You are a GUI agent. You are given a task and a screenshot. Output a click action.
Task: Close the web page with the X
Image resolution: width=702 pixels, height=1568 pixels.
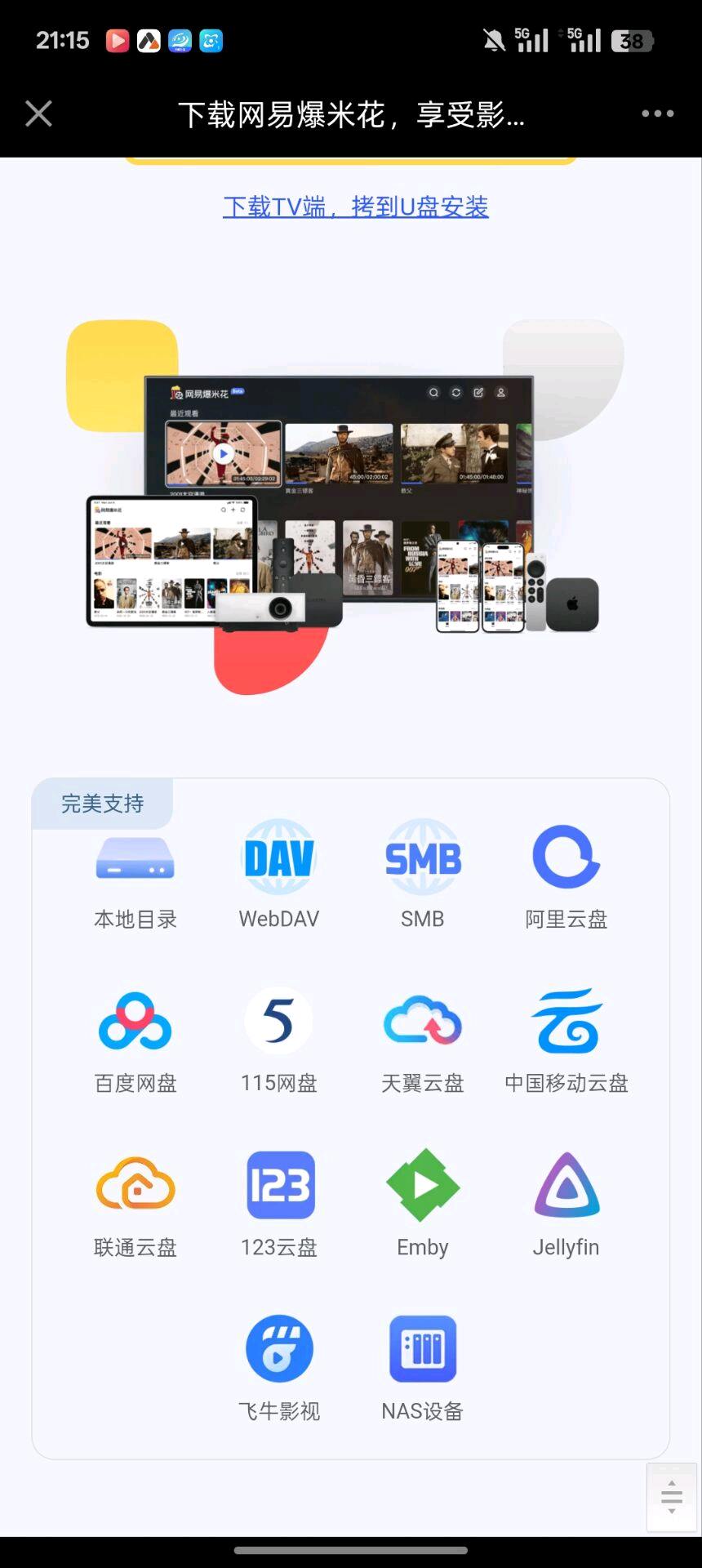point(38,114)
